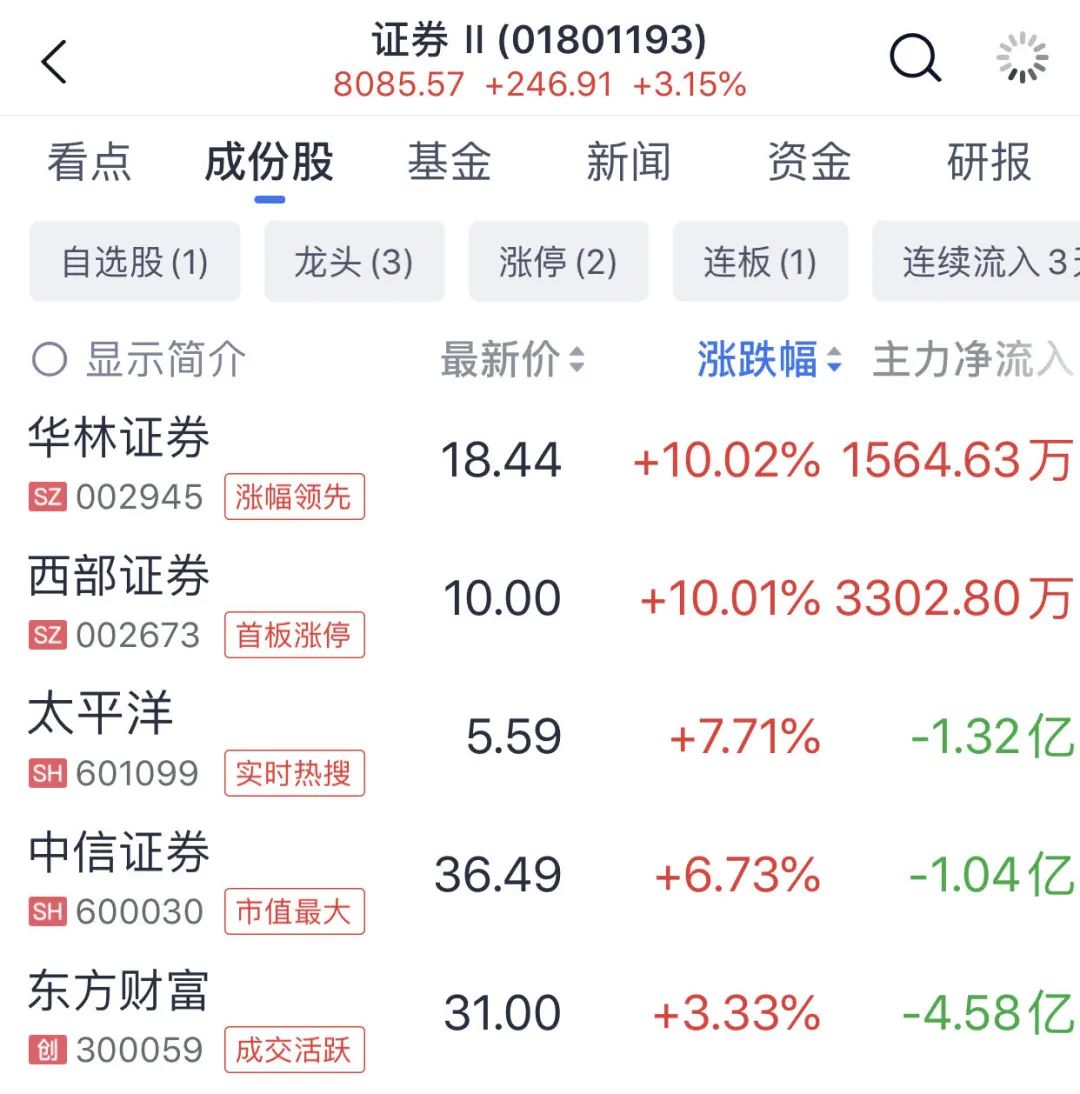Viewport: 1080px width, 1094px height.
Task: Switch to the 看点 tab
Action: (x=89, y=162)
